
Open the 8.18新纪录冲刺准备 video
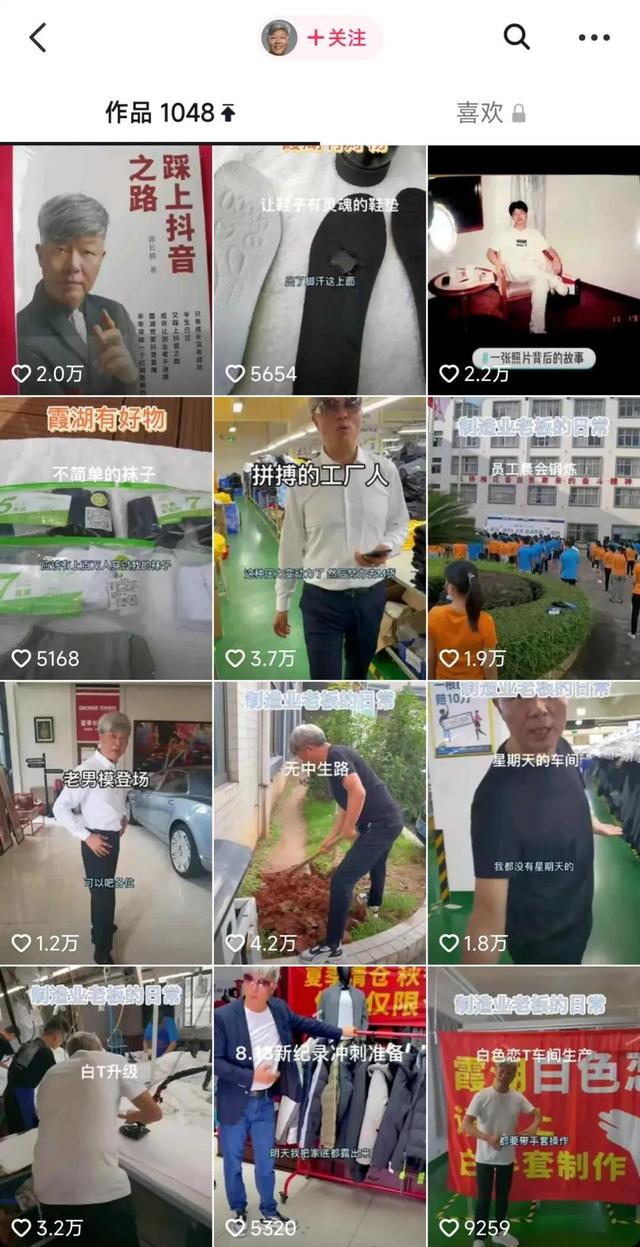[x=320, y=1105]
